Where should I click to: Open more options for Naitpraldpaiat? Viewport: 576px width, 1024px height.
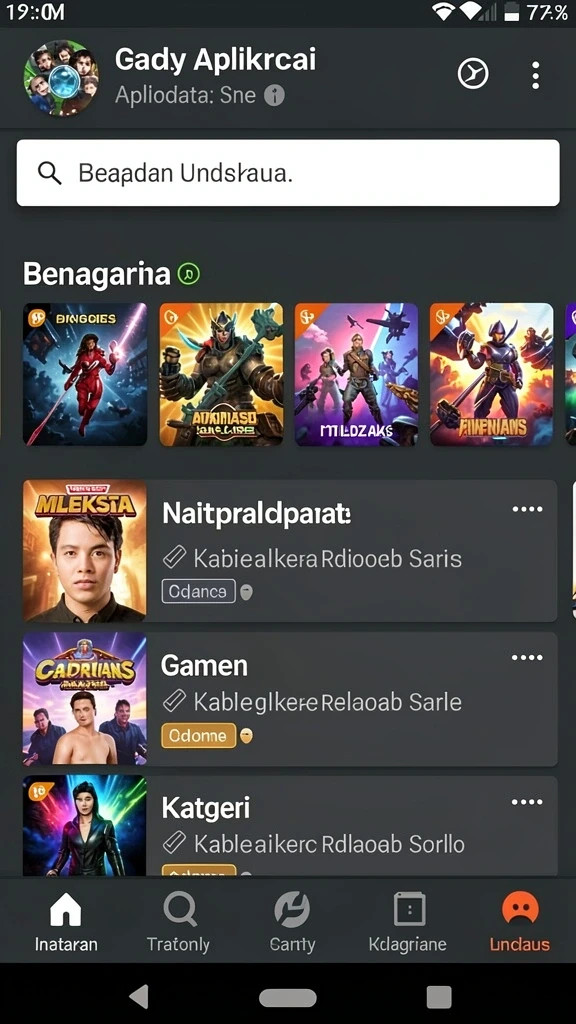click(527, 509)
